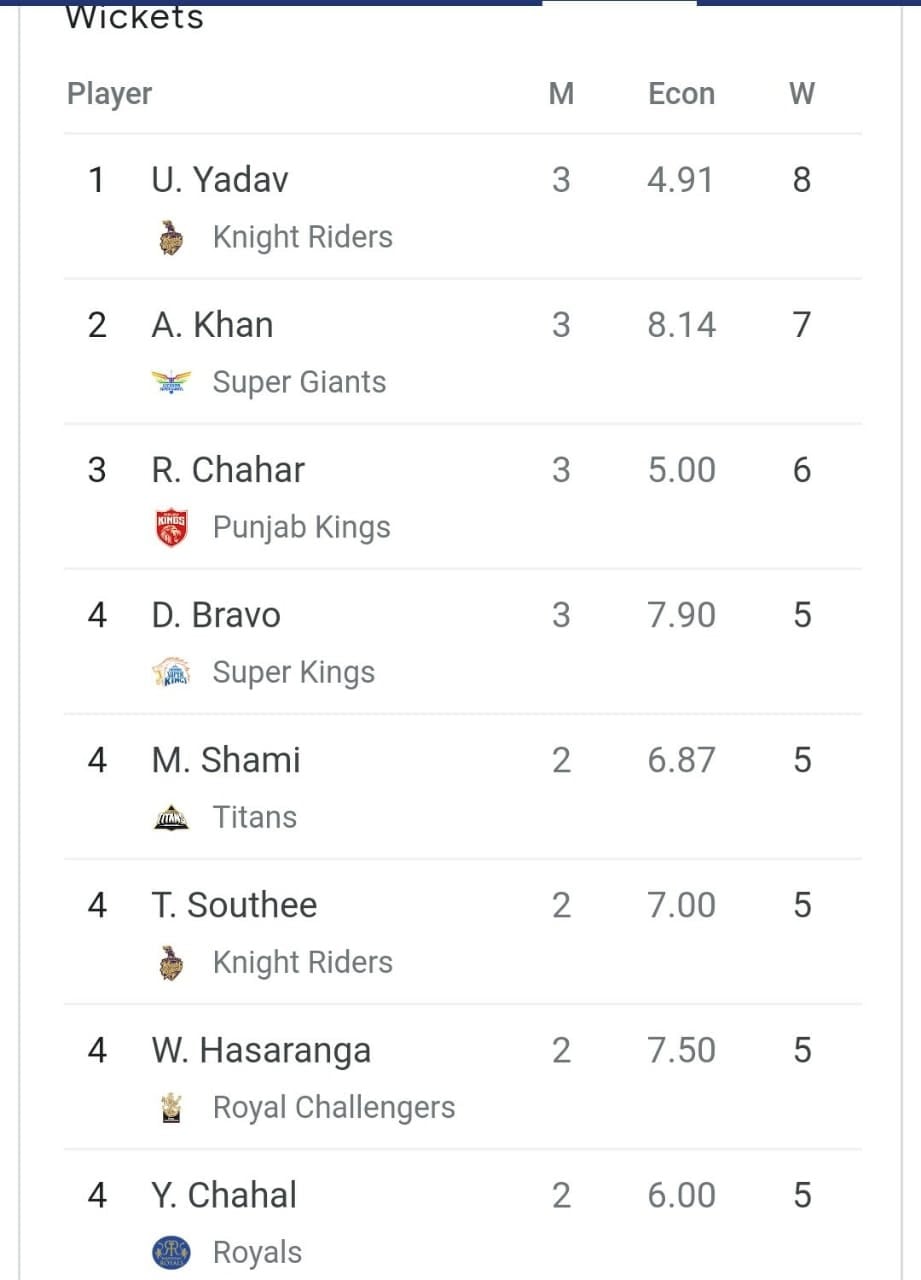Screen dimensions: 921x1280
Task: Select the Punjab Kings crest icon
Action: pos(171,527)
